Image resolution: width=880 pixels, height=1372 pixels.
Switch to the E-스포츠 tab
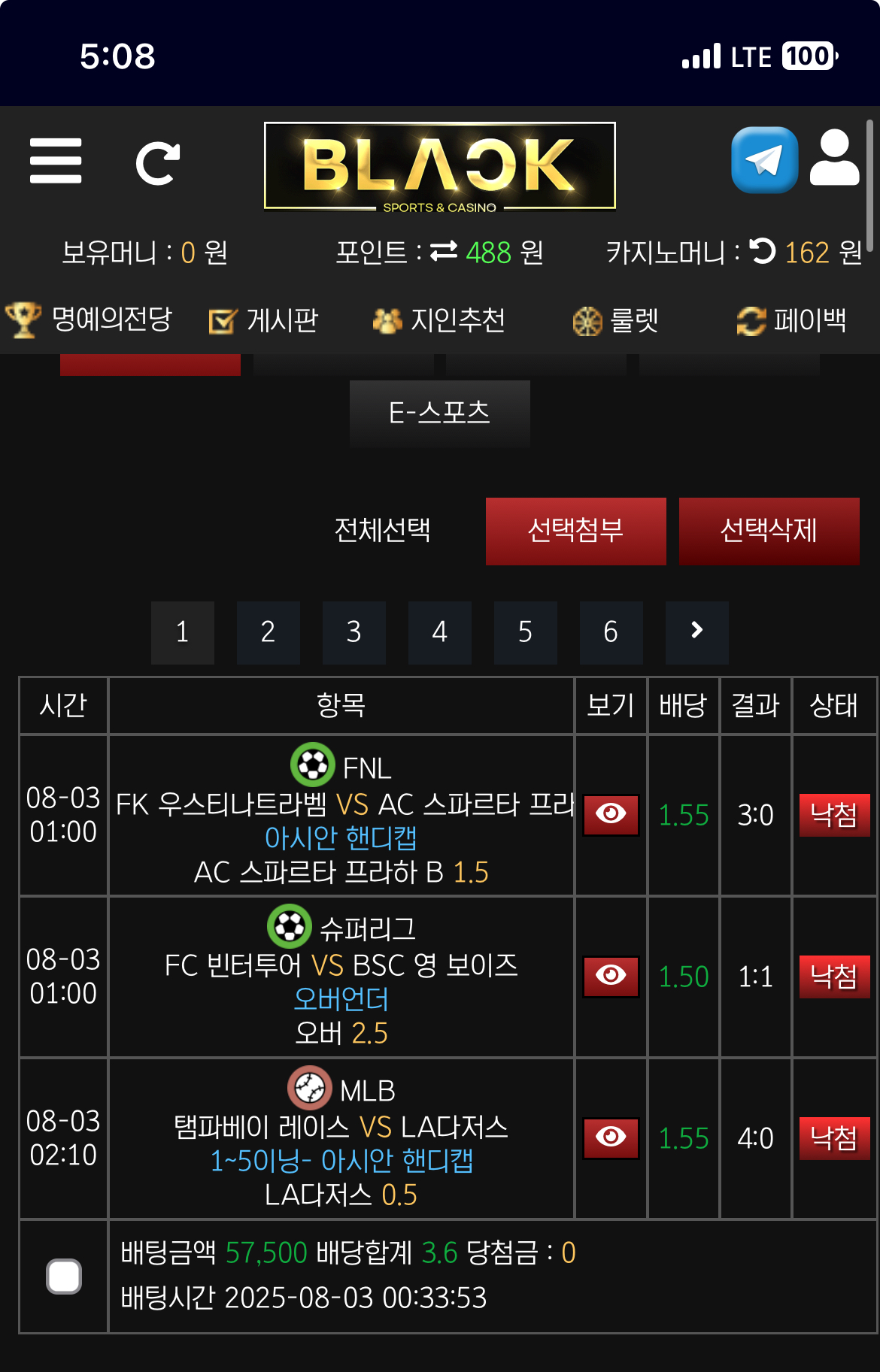pyautogui.click(x=439, y=413)
